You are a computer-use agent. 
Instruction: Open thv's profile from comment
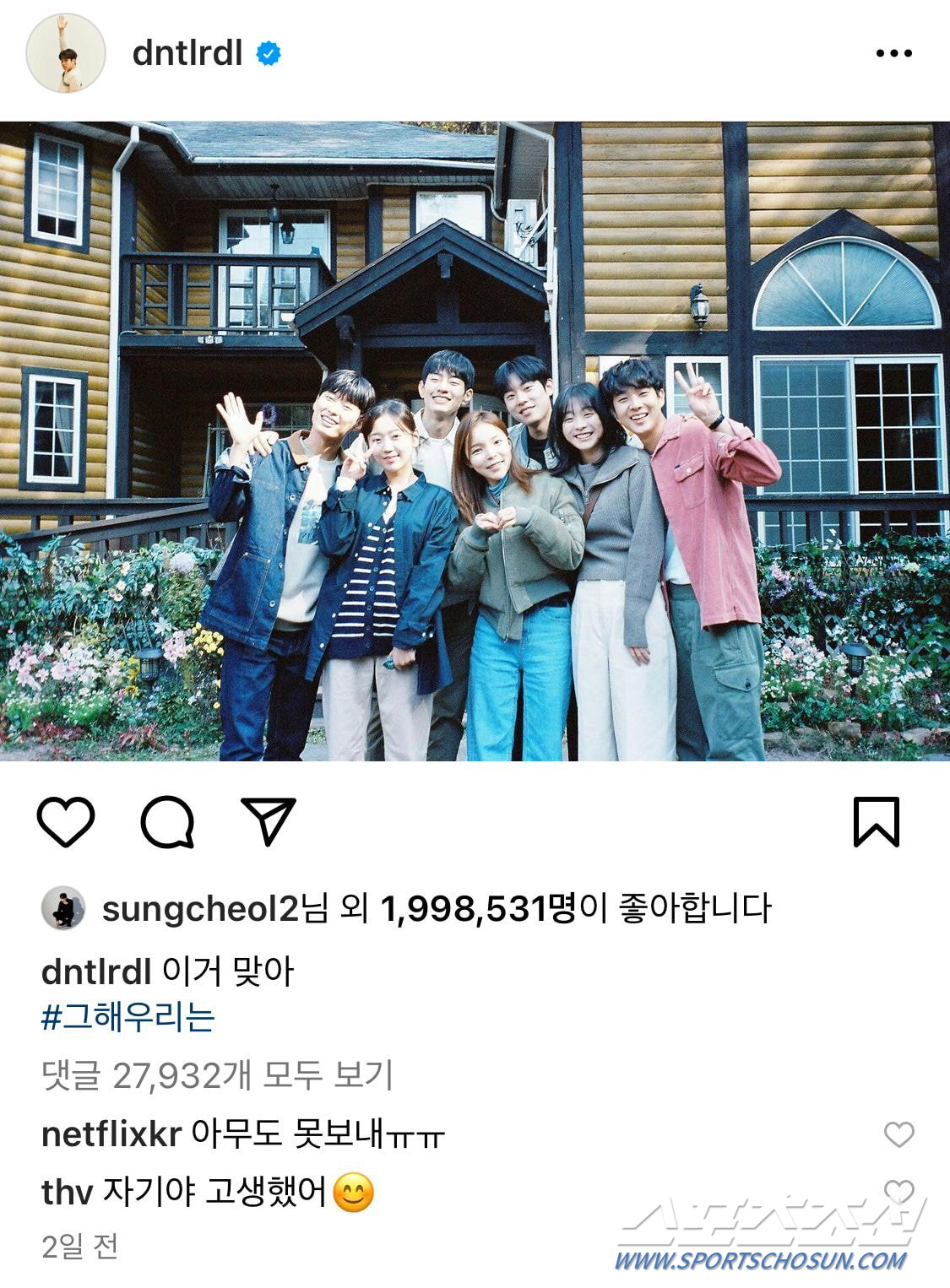coord(67,1193)
